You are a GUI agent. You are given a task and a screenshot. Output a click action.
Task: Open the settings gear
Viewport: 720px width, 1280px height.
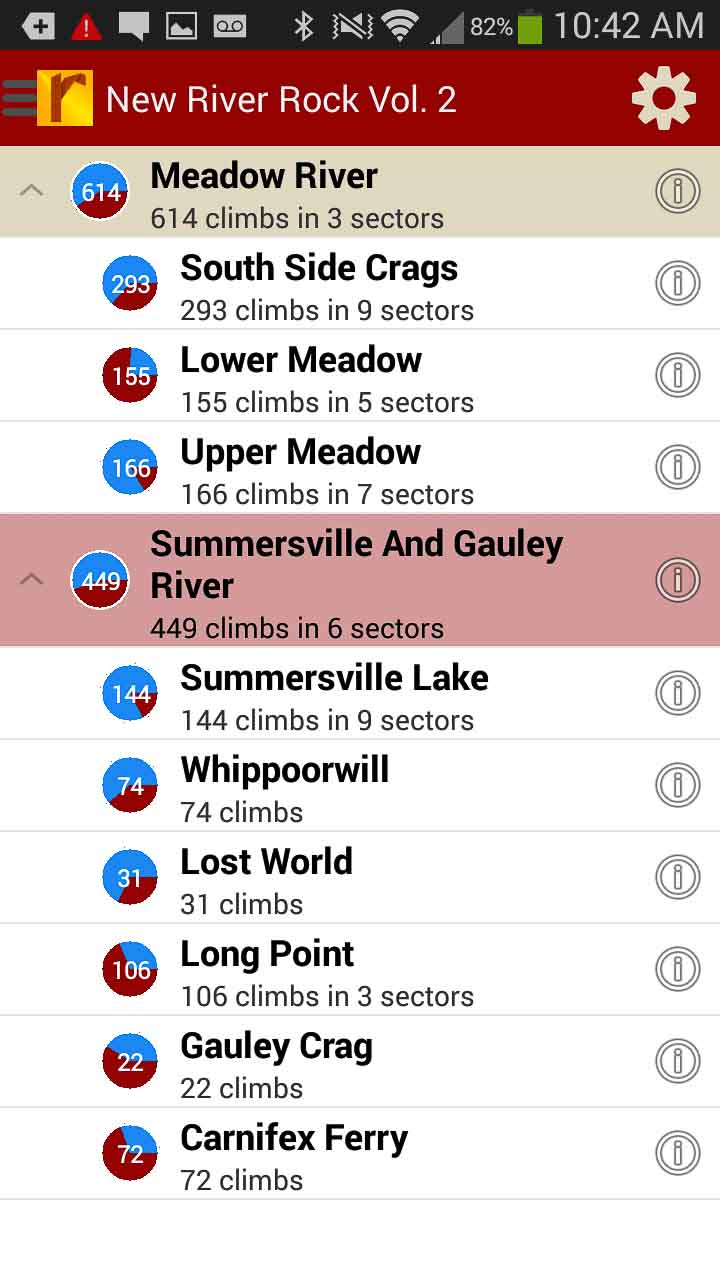(x=664, y=98)
